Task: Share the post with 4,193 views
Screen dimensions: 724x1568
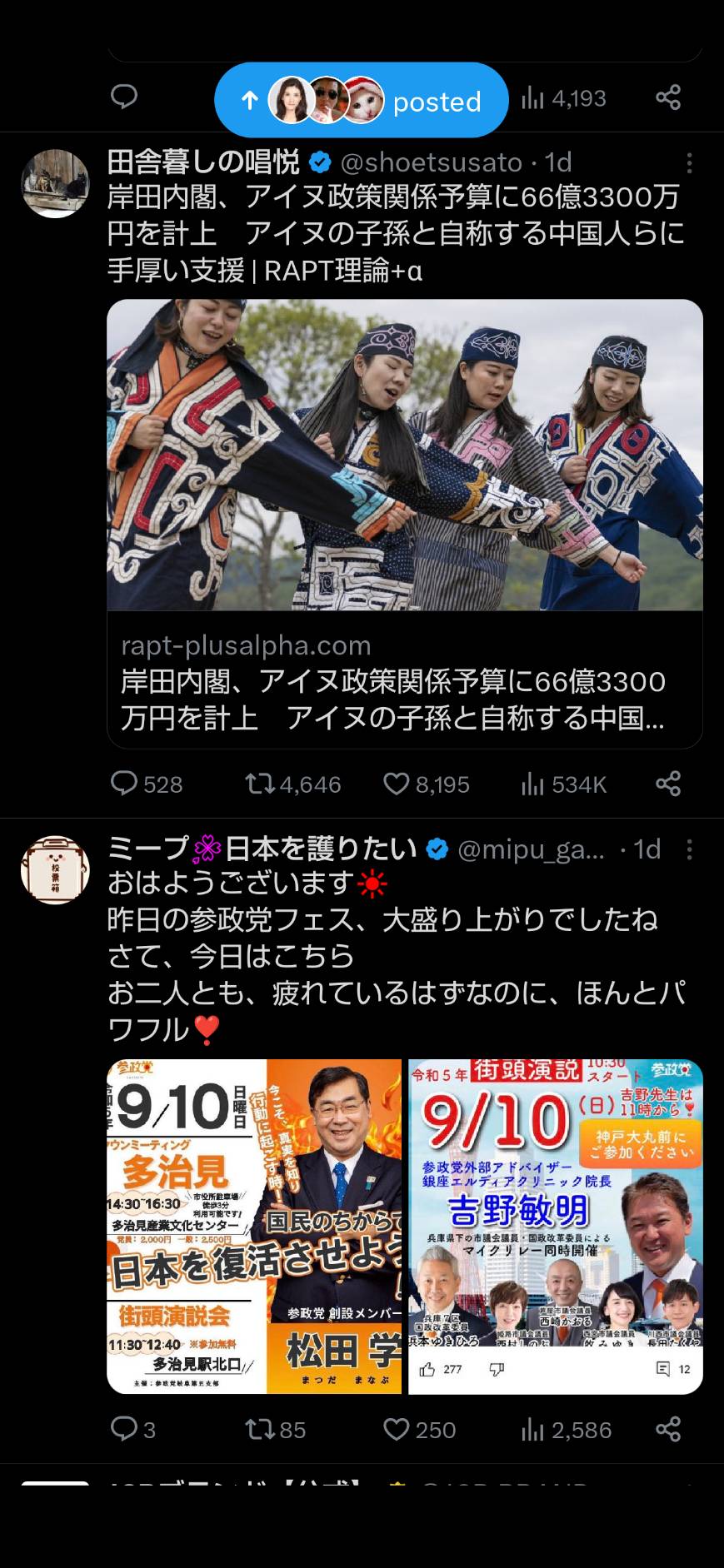Action: [x=668, y=97]
